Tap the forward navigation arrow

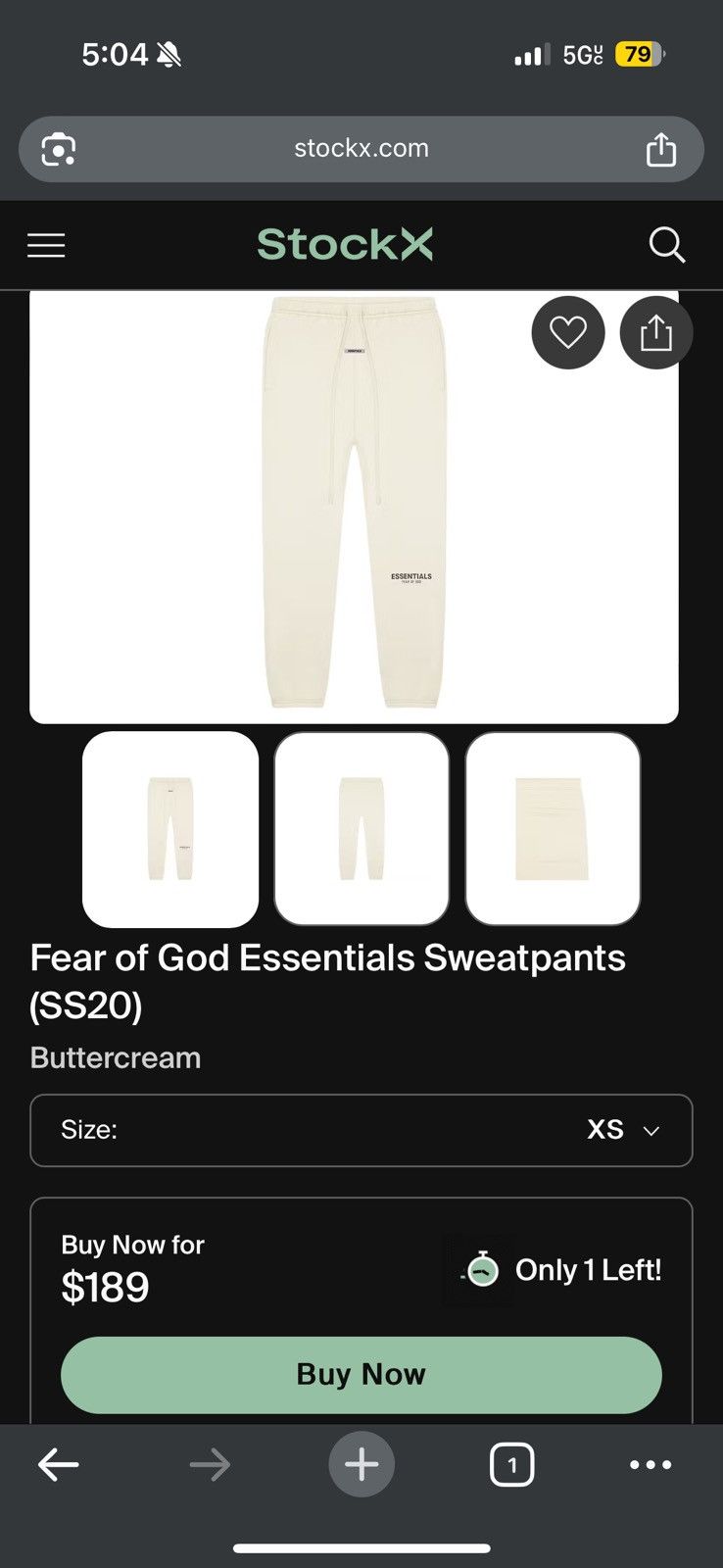pyautogui.click(x=209, y=1464)
